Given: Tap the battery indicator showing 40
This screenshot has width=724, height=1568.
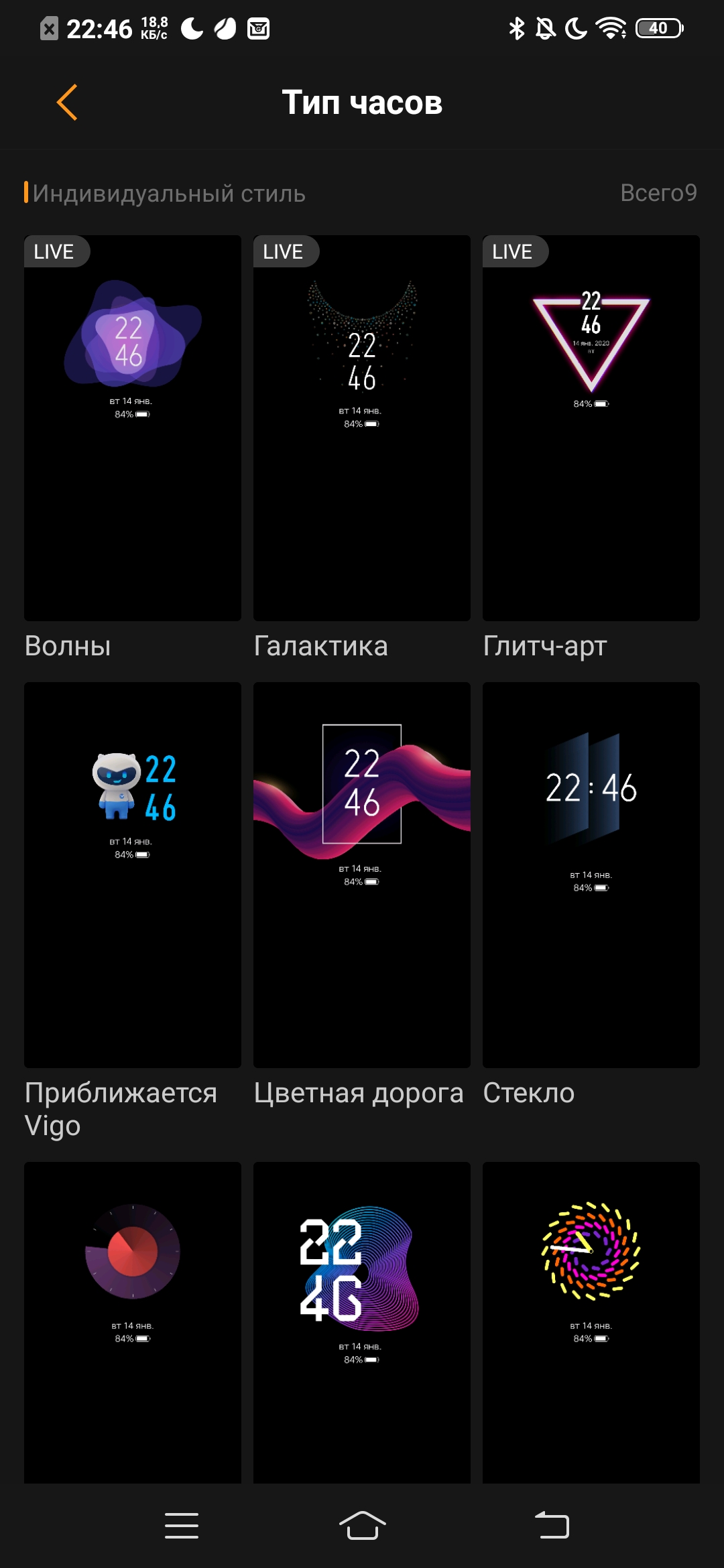Looking at the screenshot, I should (658, 28).
